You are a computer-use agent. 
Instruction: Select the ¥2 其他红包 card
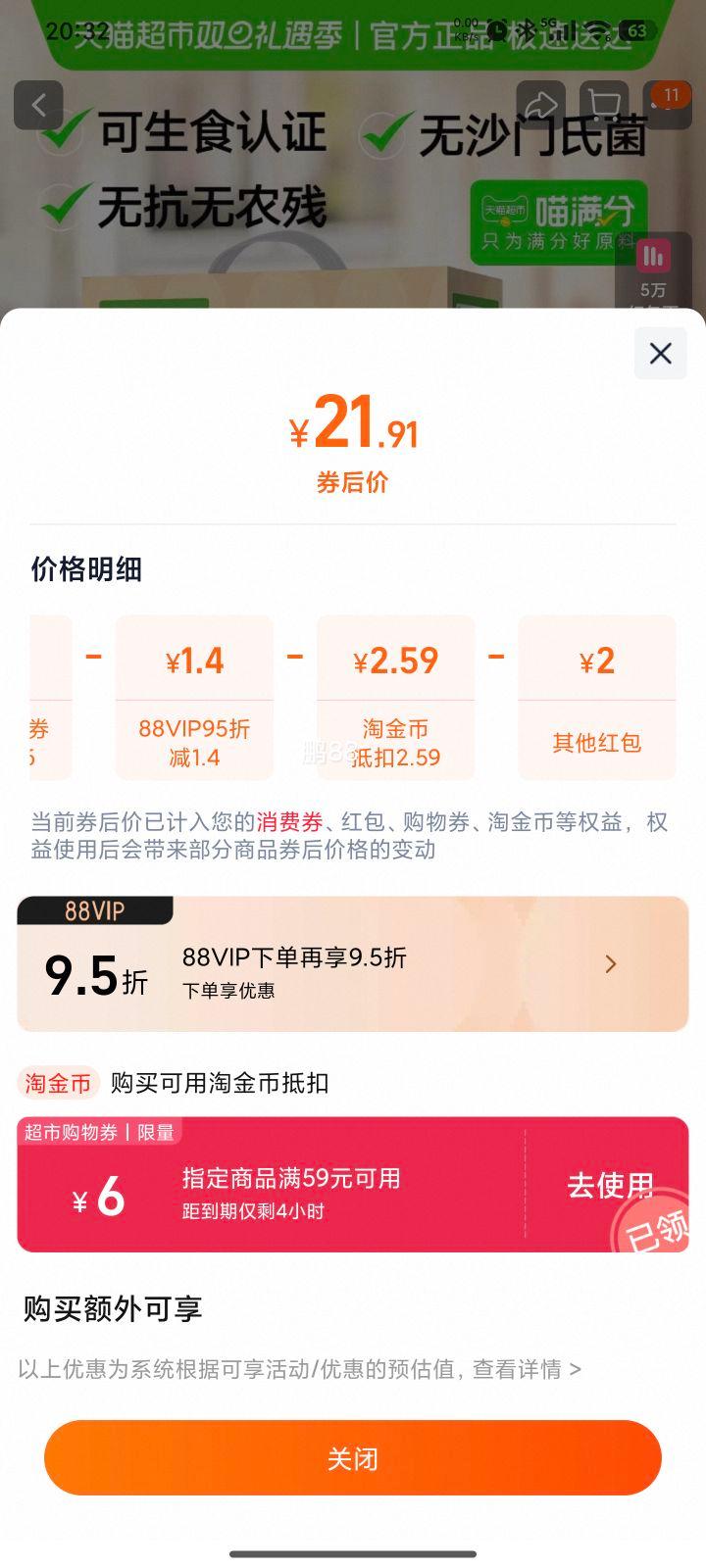pyautogui.click(x=597, y=698)
